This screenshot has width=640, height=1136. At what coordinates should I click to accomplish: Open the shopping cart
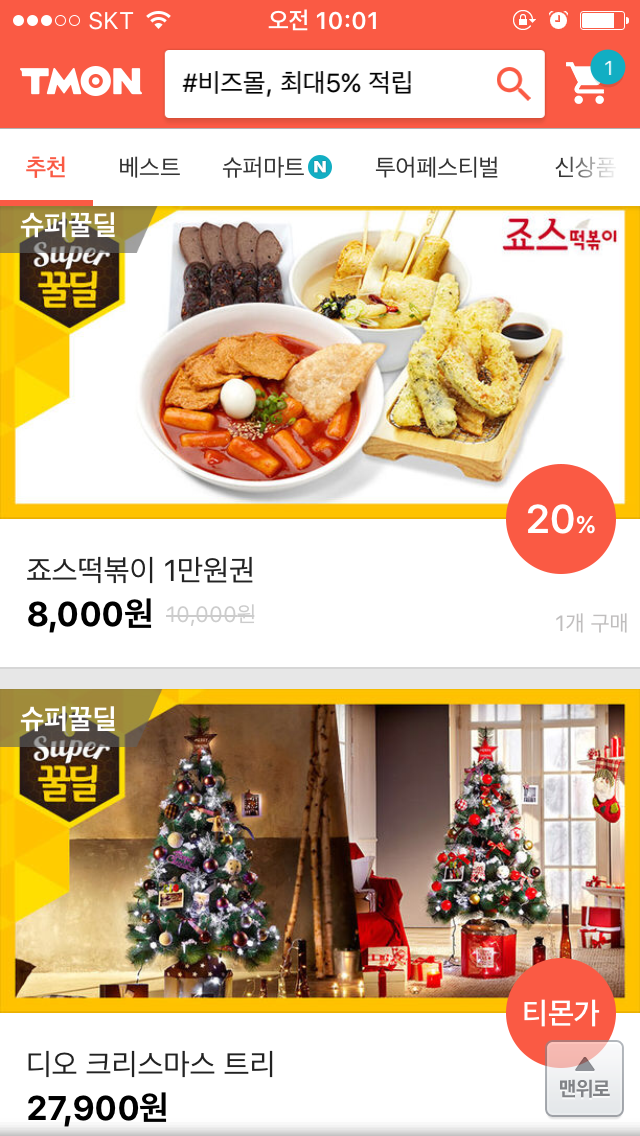(x=590, y=82)
